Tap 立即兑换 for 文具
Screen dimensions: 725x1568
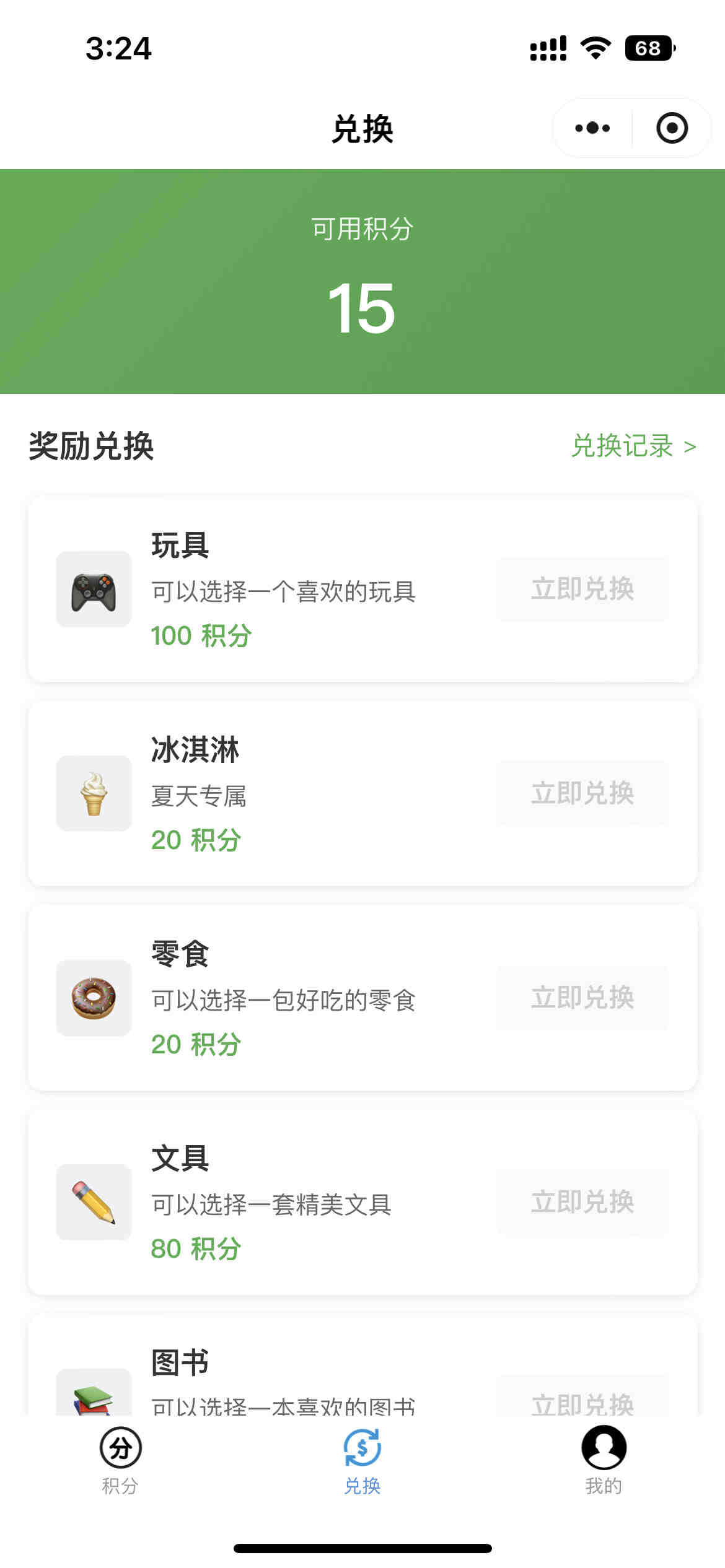(582, 1202)
